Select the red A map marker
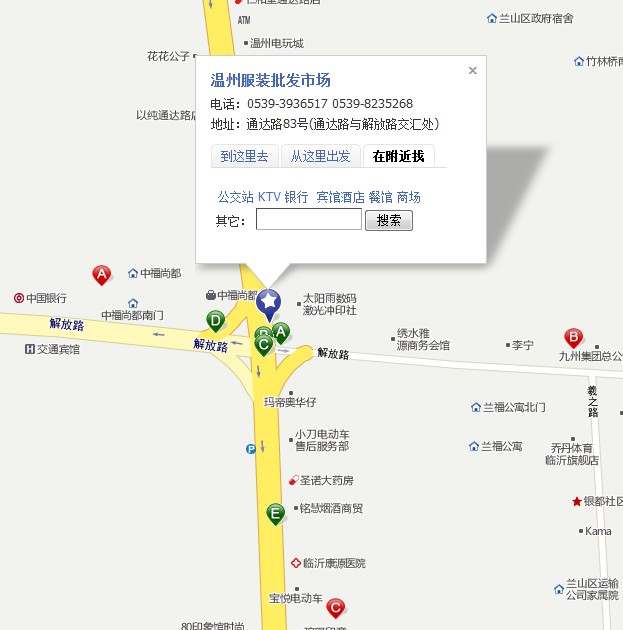Image resolution: width=623 pixels, height=630 pixels. click(x=101, y=273)
